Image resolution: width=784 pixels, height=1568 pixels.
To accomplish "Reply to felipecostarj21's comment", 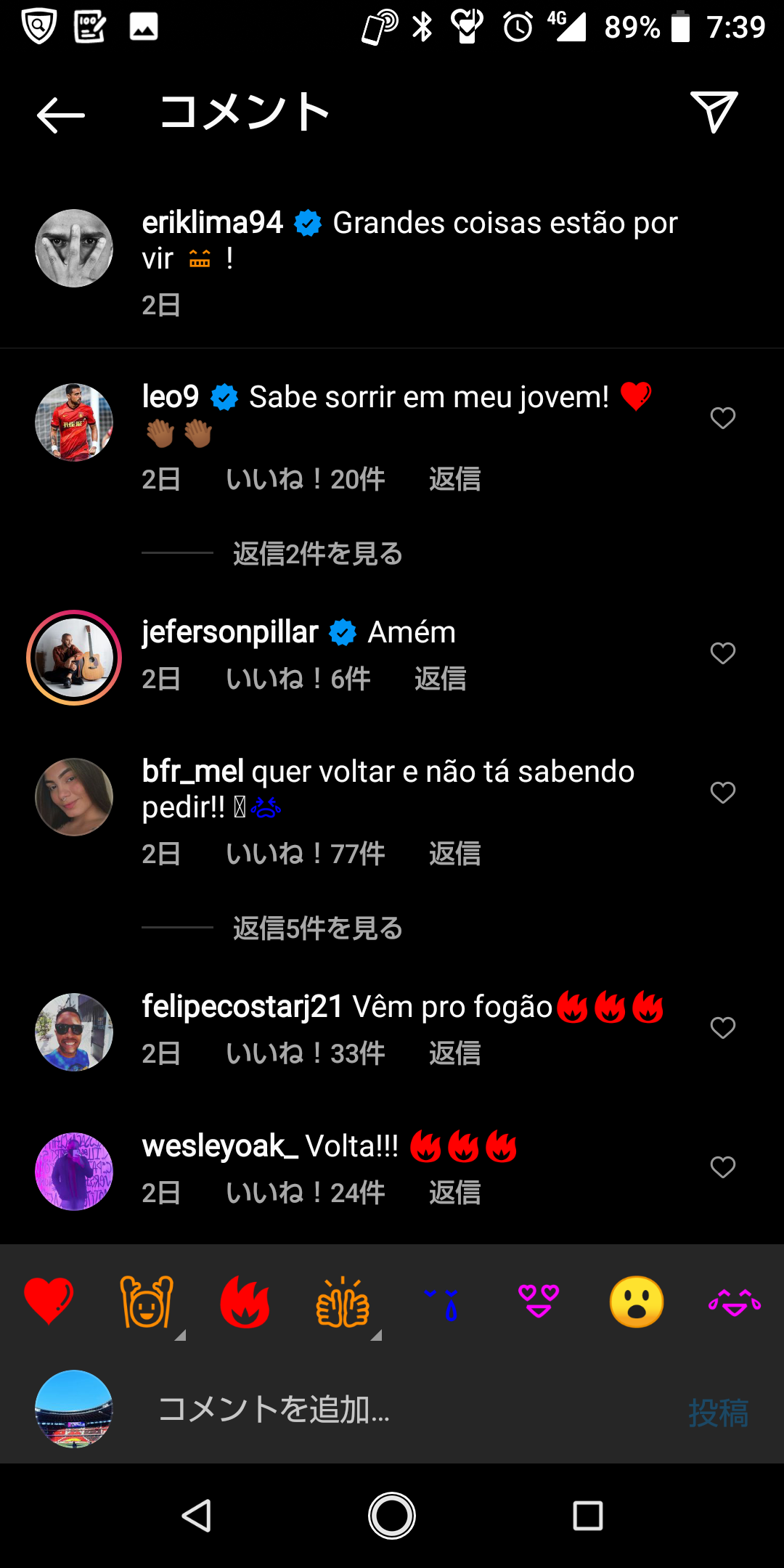I will coord(454,1053).
